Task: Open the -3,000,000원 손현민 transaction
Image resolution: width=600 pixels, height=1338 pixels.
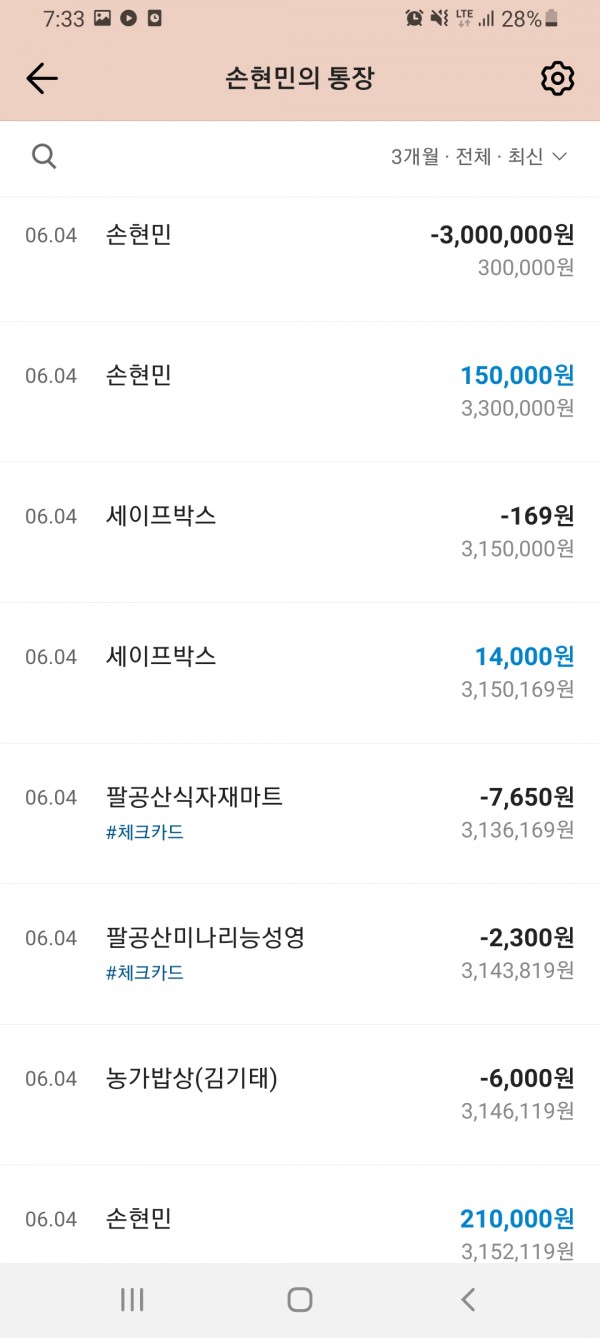Action: point(300,251)
